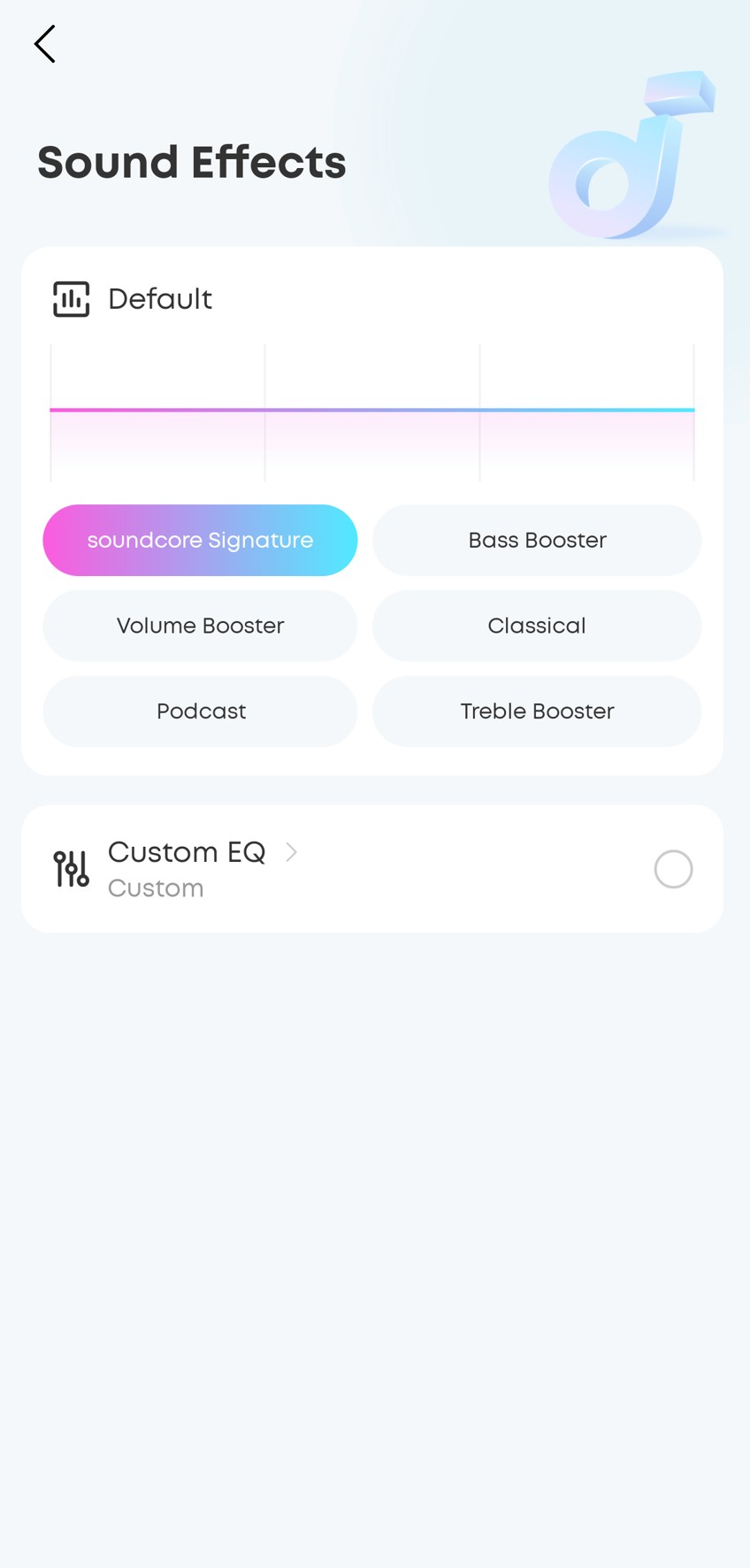Go back using the top-left arrow

(x=44, y=44)
